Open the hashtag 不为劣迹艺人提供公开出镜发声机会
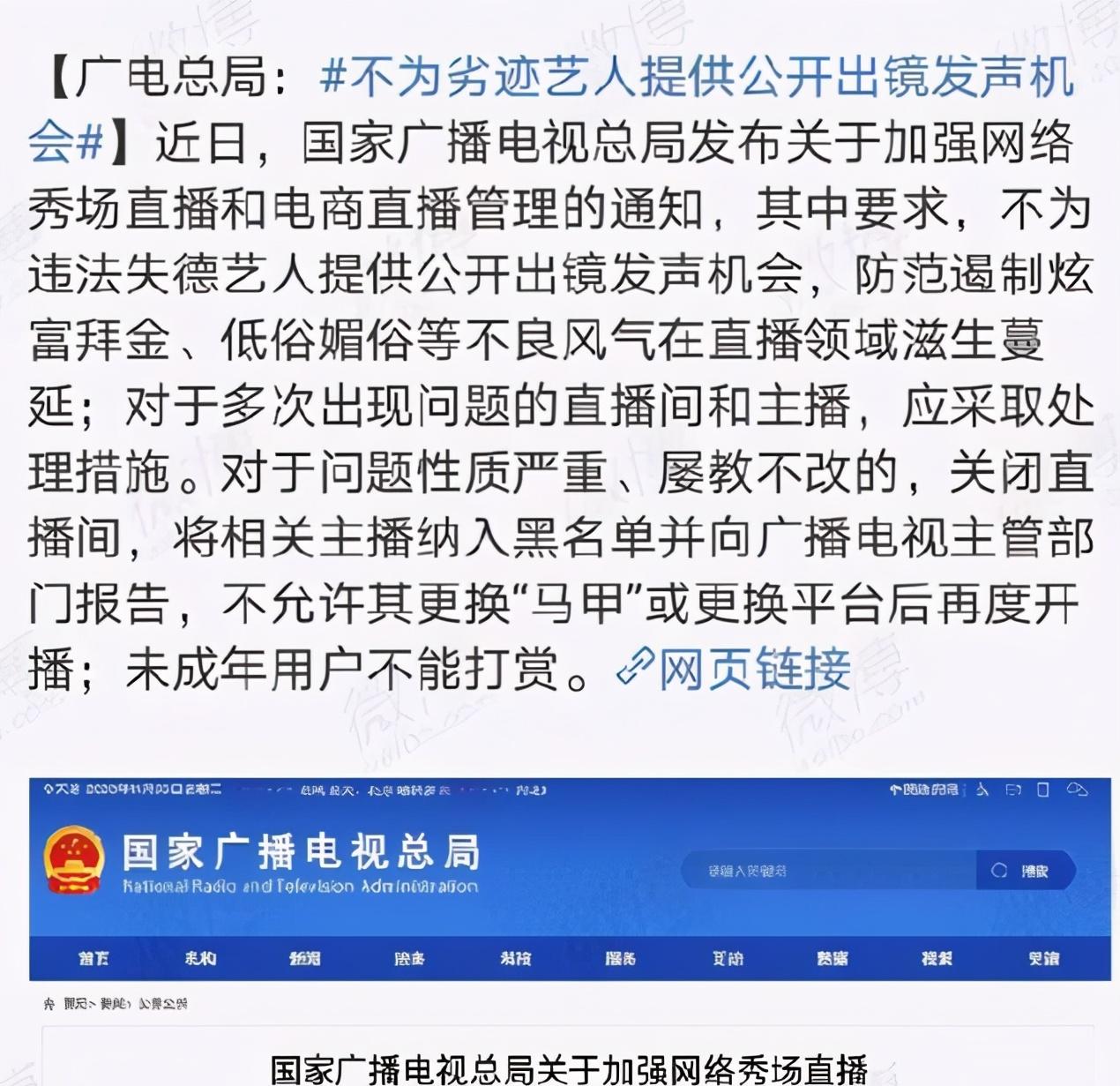Screen dimensions: 1120x1086 (x=697, y=79)
